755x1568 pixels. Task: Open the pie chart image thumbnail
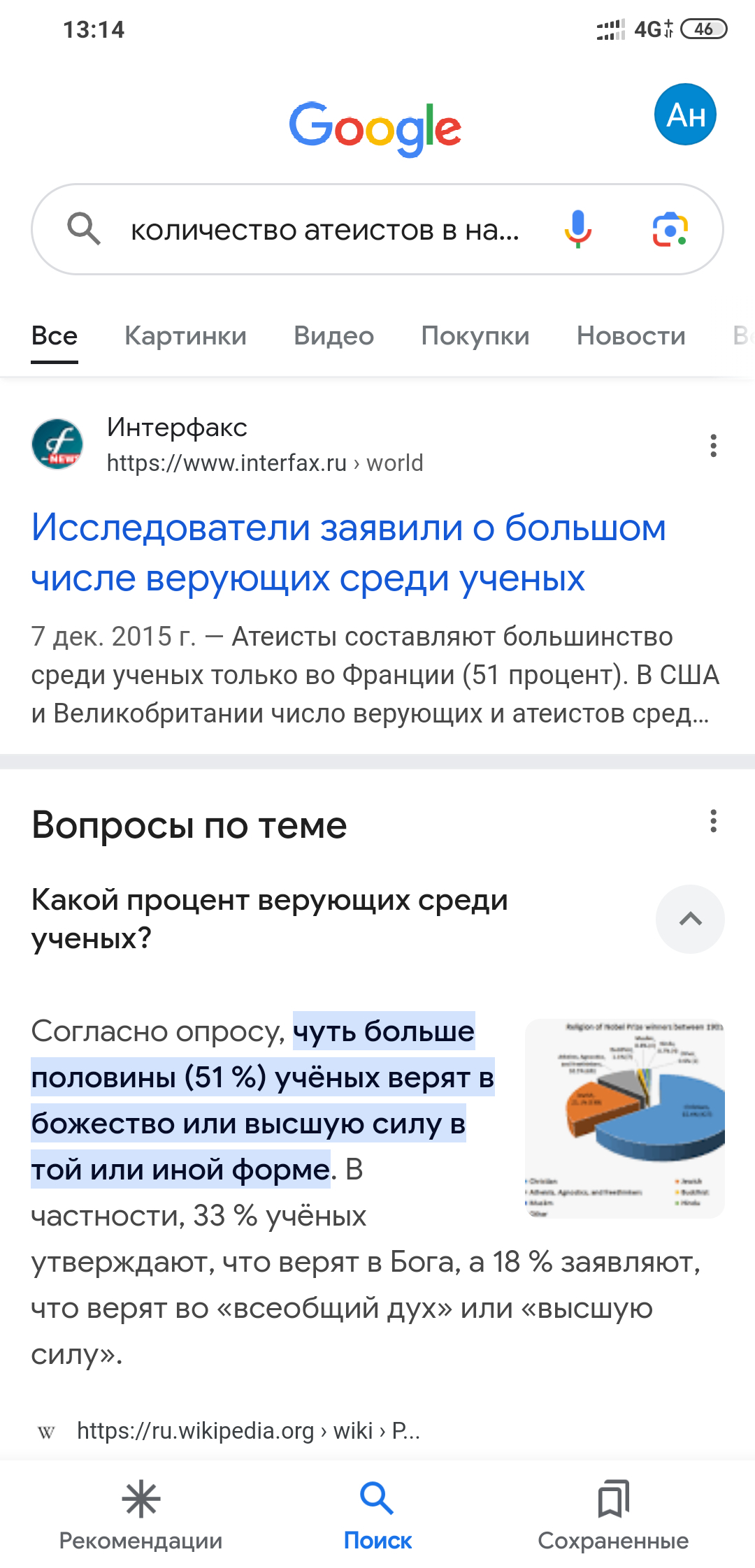point(624,1118)
